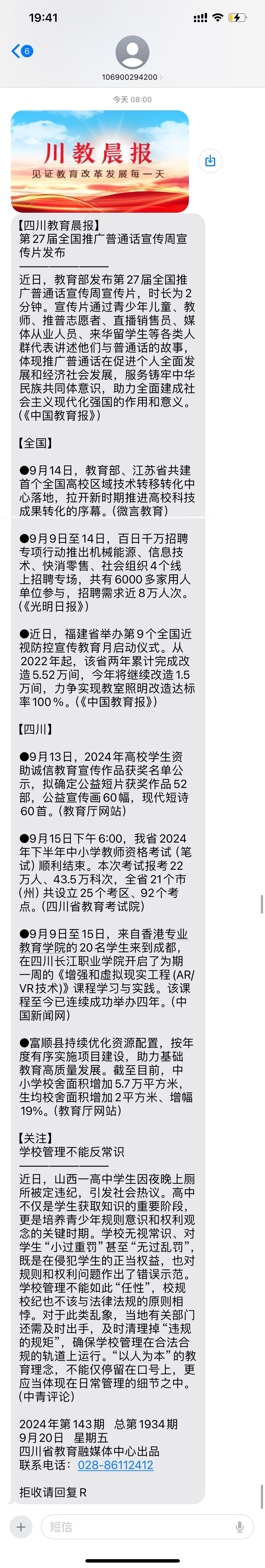This screenshot has height=1568, width=265.
Task: Open the plus attachments menu
Action: click(x=21, y=1526)
